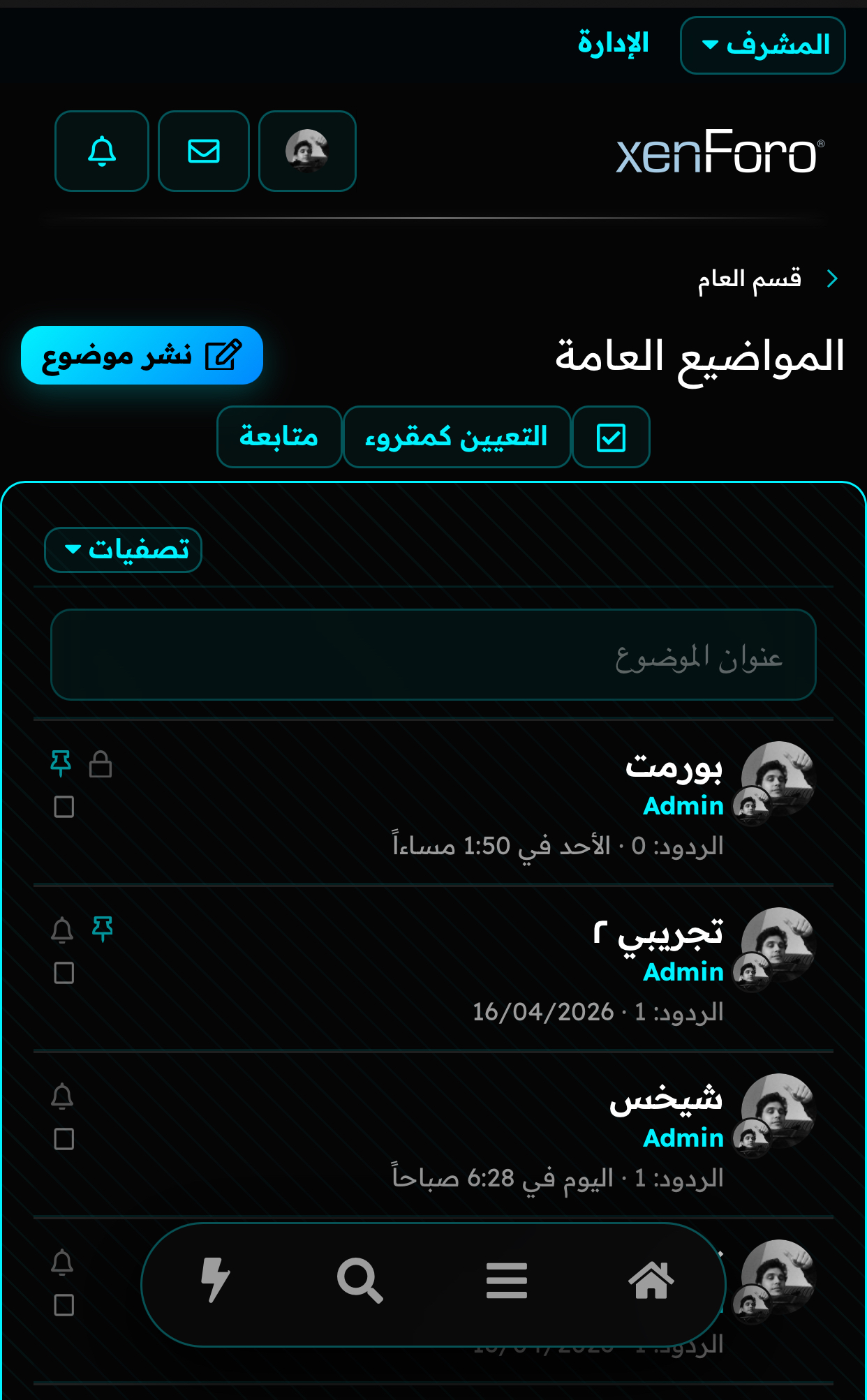Viewport: 867px width, 1400px height.
Task: Expand the تصفيات filters dropdown
Action: (124, 550)
